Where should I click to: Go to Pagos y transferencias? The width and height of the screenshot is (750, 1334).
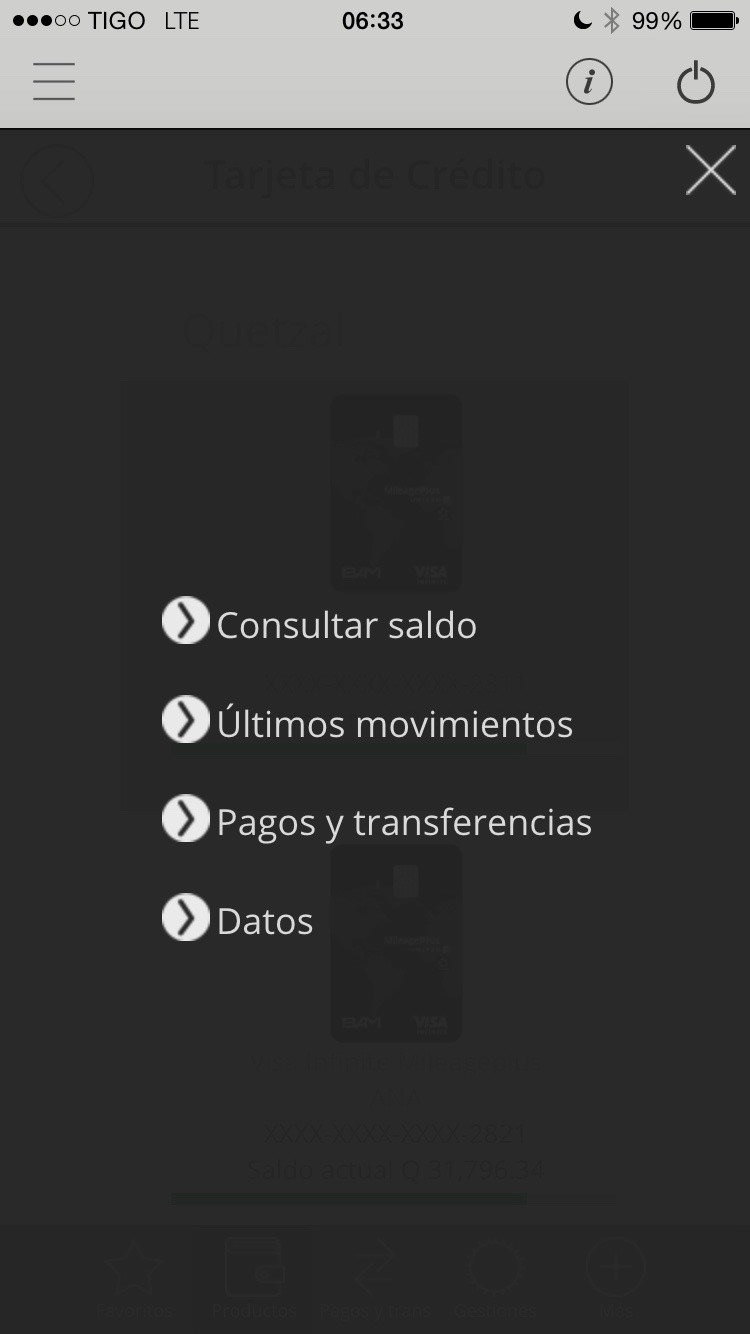click(377, 821)
